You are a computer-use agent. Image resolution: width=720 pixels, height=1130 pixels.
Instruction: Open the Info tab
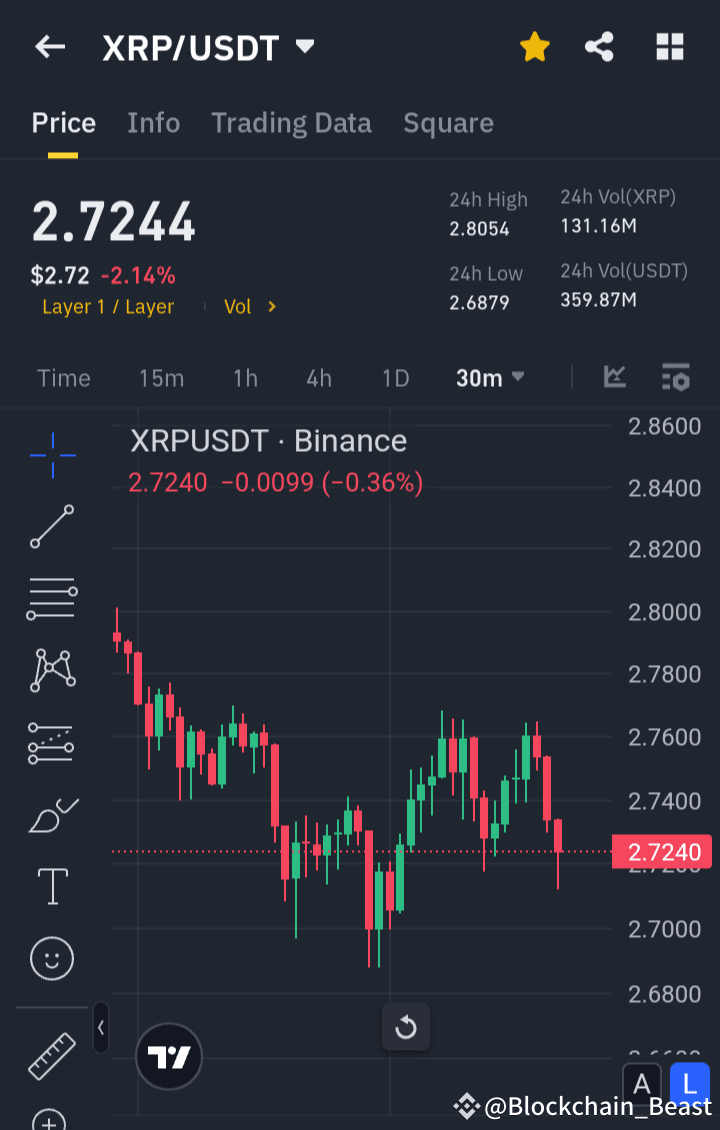click(x=153, y=122)
